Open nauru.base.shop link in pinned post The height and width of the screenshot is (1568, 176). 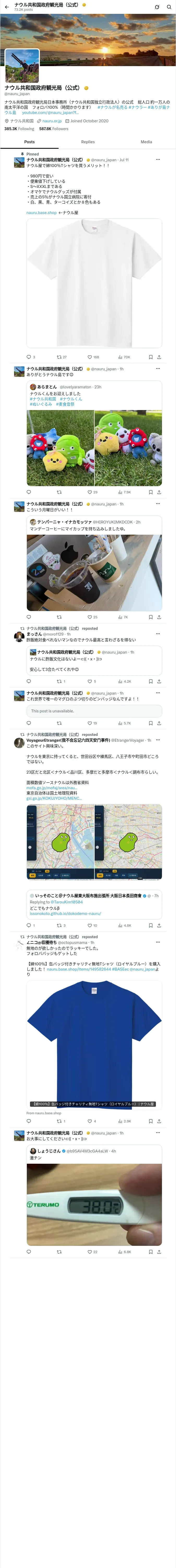(x=41, y=213)
